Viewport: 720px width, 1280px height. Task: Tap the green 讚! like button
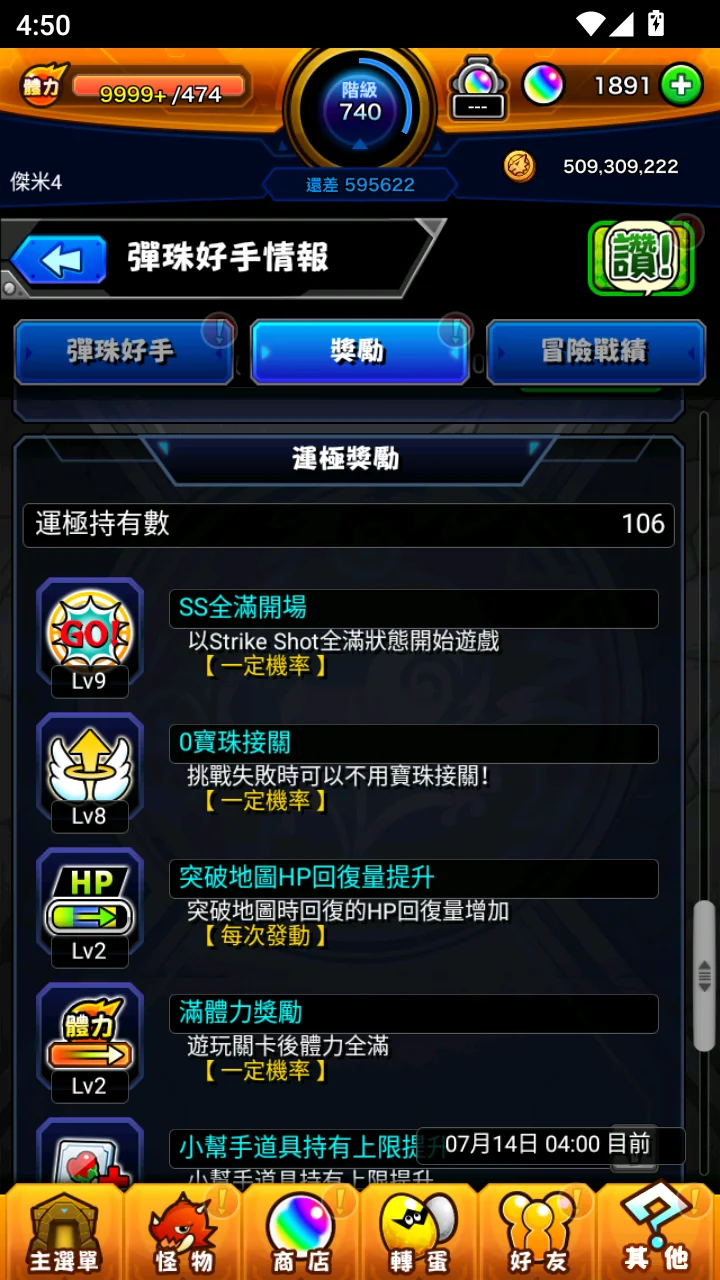click(641, 258)
